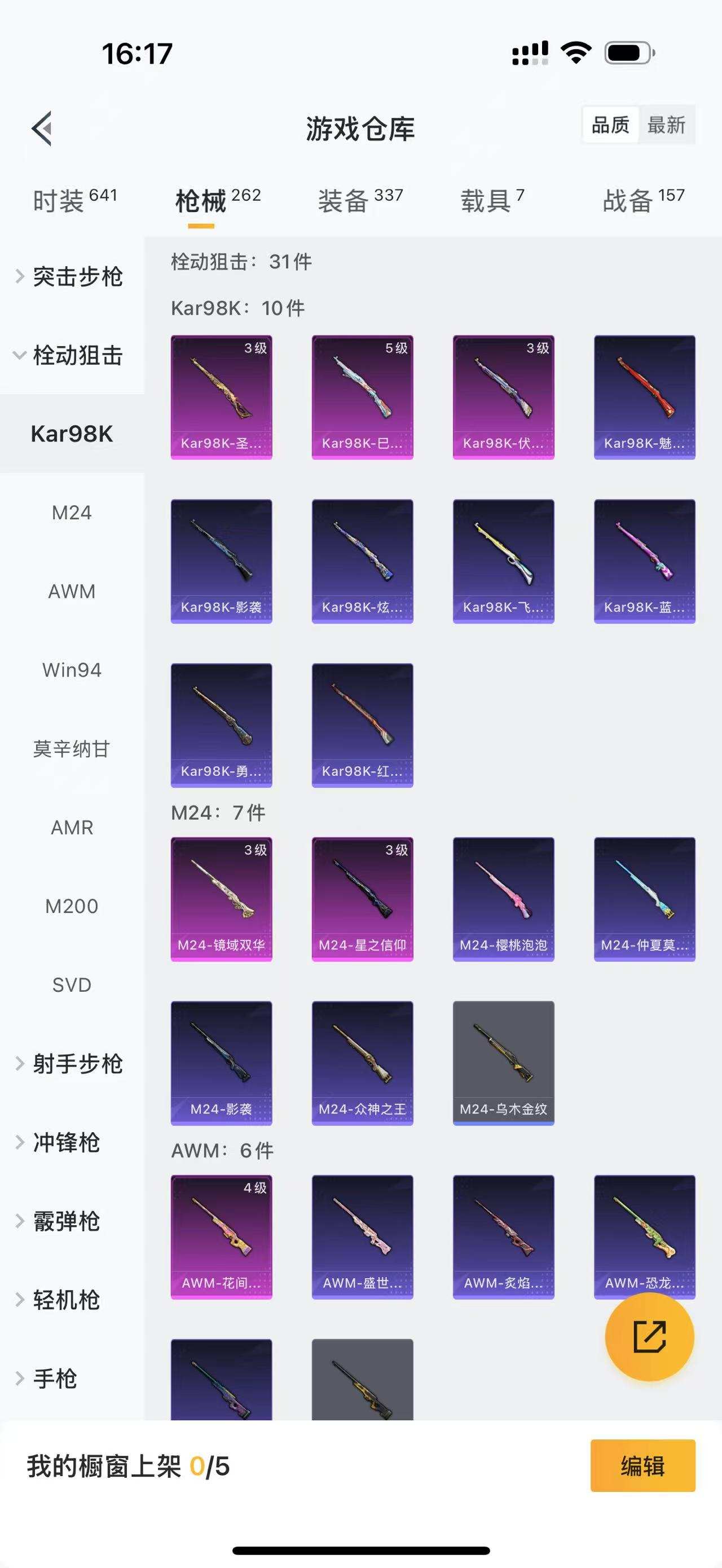Go back from the 游戏仓库 page
The image size is (722, 1568).
pyautogui.click(x=42, y=129)
